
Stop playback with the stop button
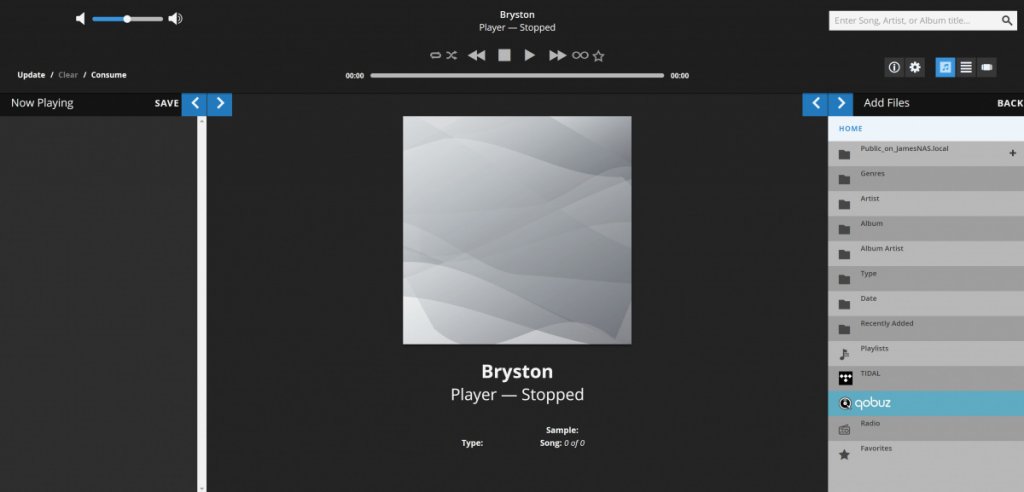[x=504, y=55]
